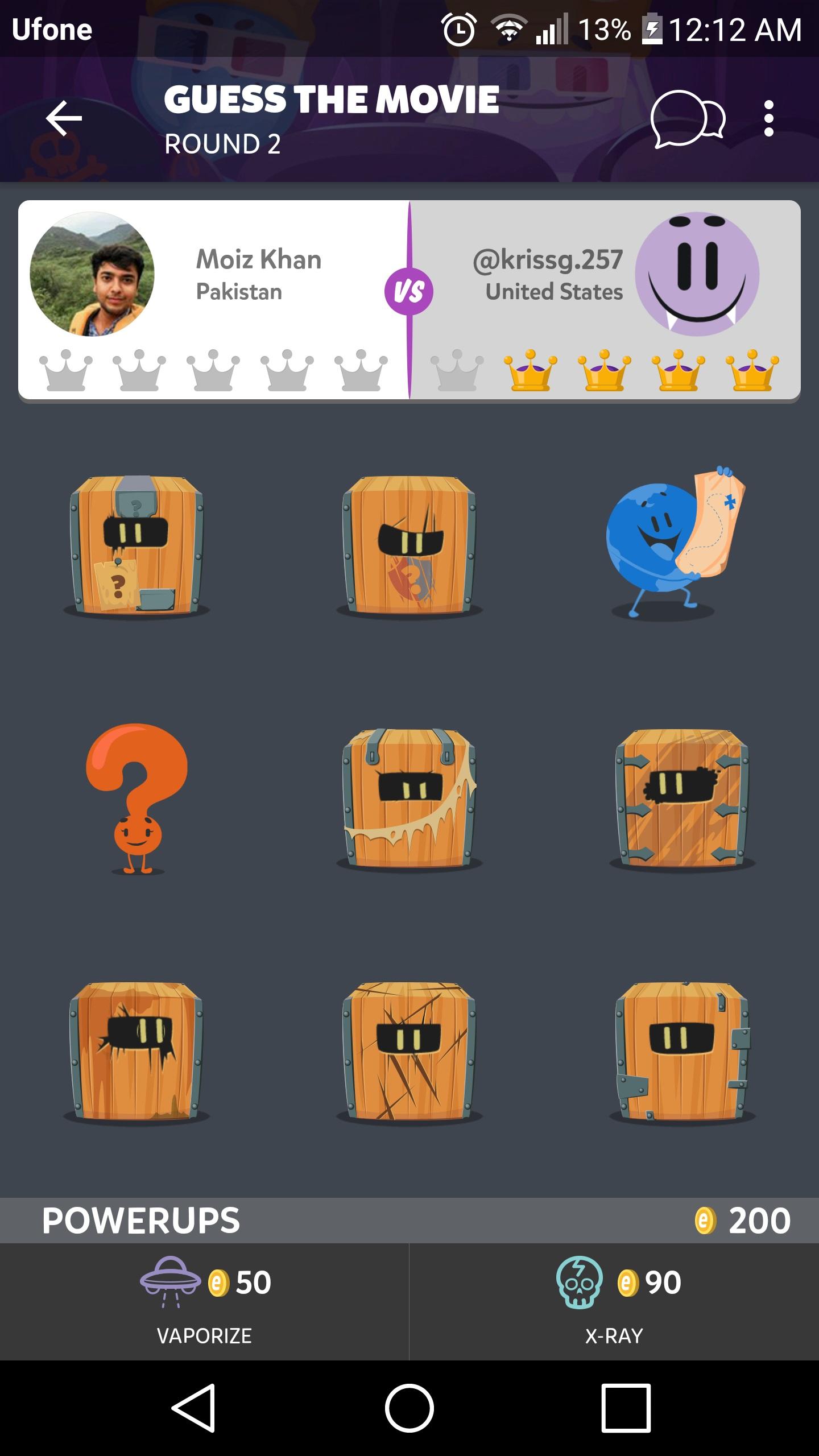Open the chat bubbles icon
This screenshot has height=1456, width=819.
point(688,119)
